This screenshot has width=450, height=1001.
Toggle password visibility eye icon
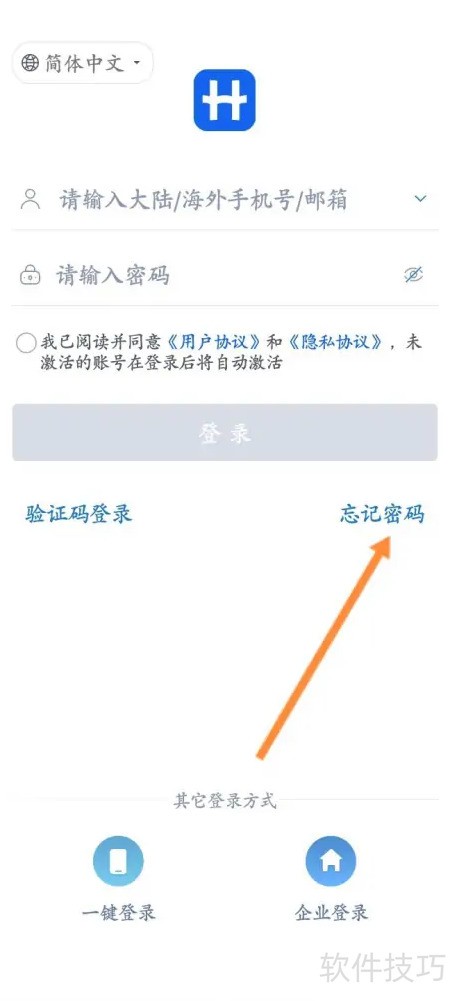tap(414, 275)
